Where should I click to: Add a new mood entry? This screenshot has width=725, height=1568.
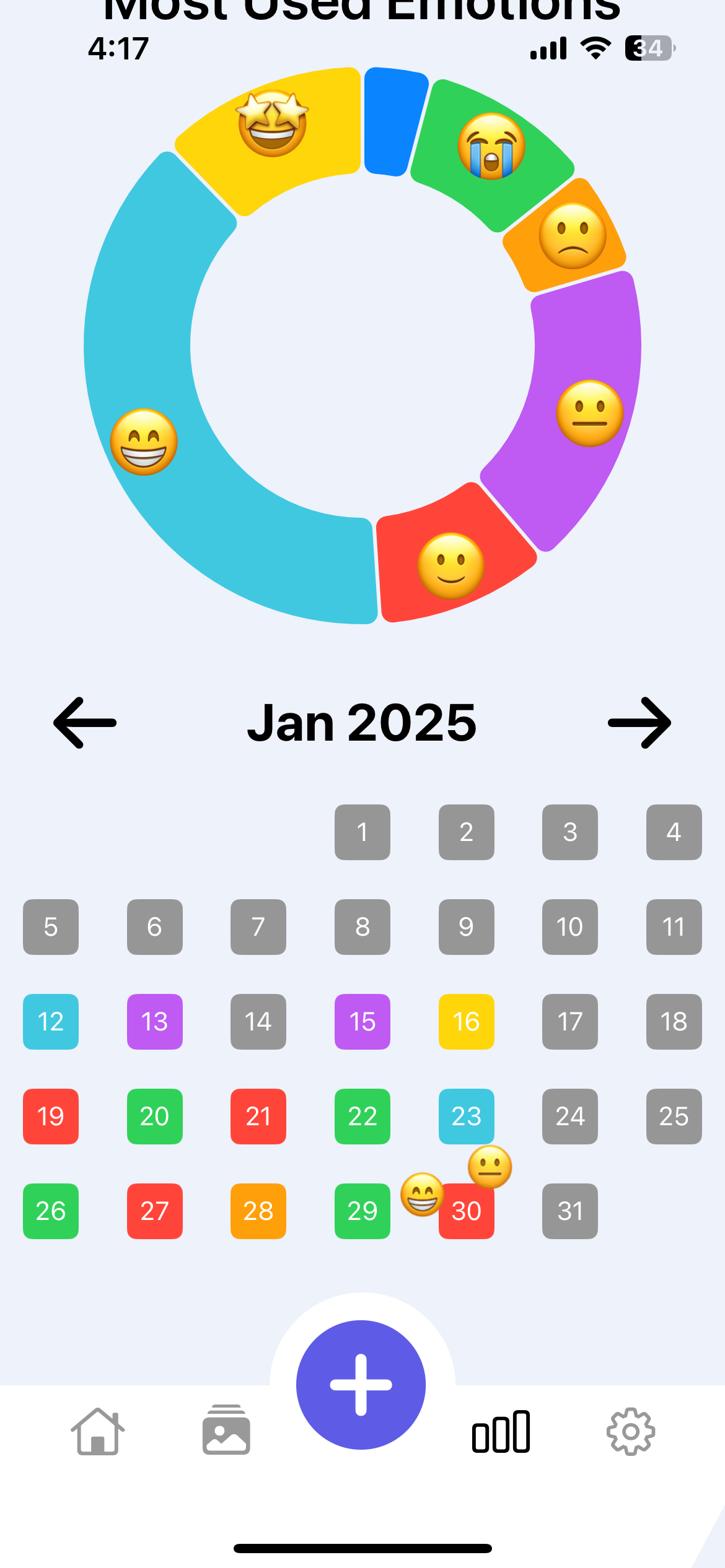coord(361,1385)
